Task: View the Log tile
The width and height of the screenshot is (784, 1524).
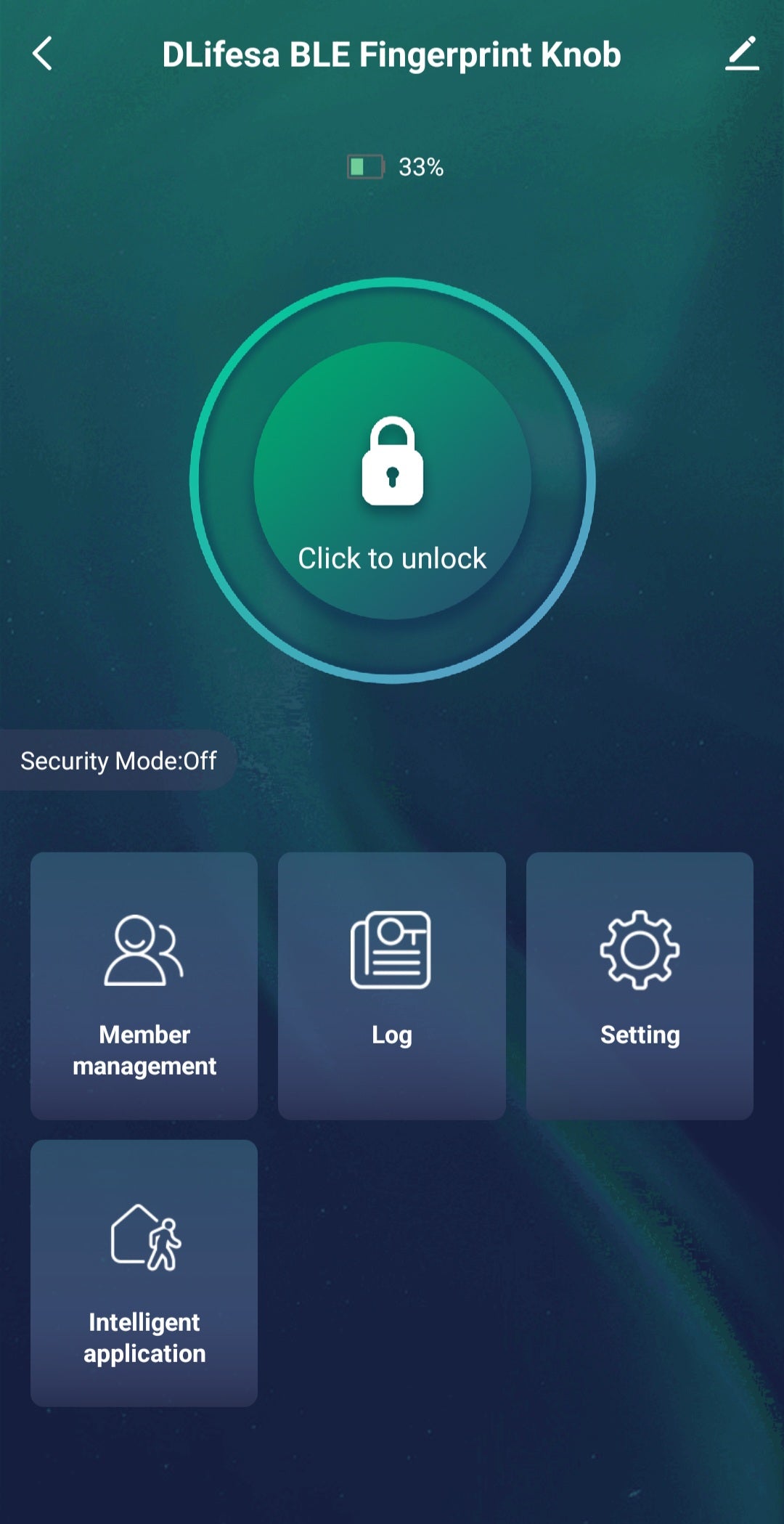Action: (392, 985)
